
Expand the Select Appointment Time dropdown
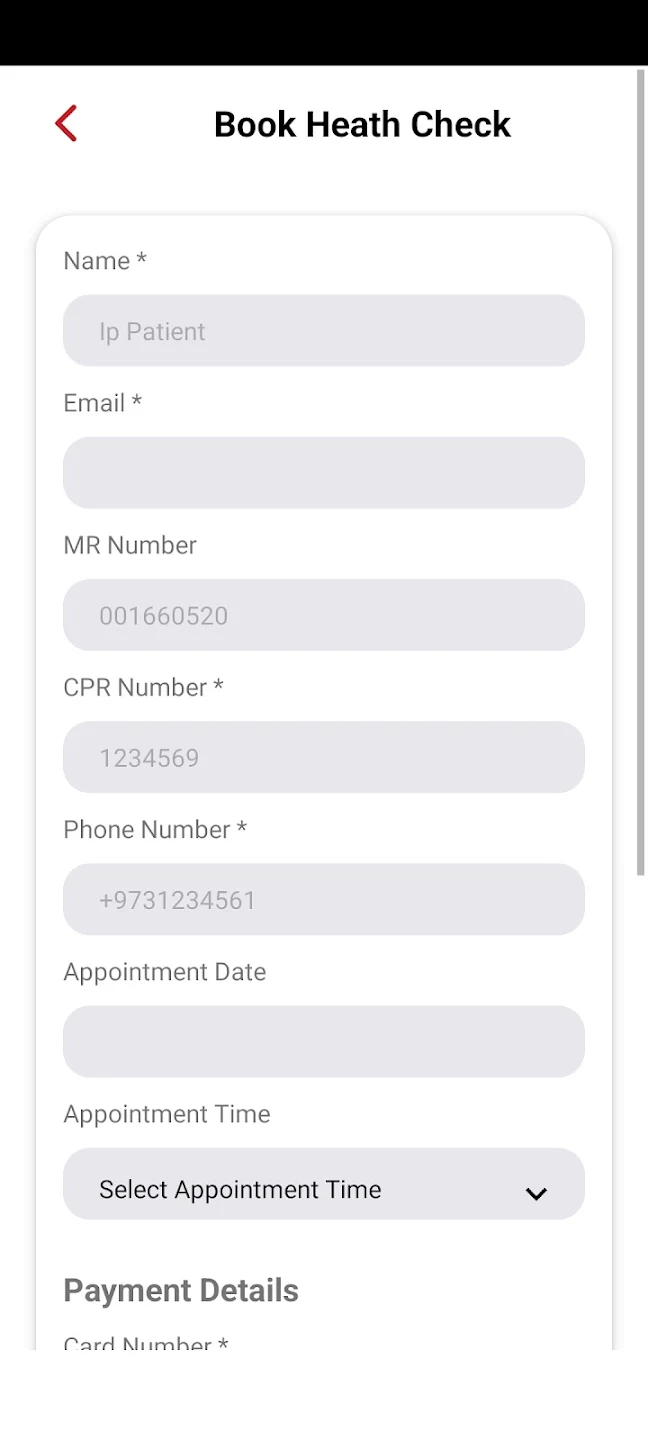click(x=324, y=1184)
